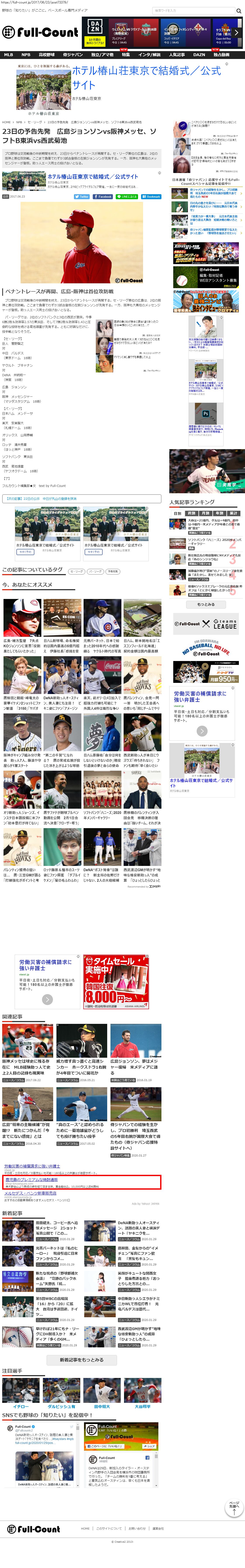Switch to the NPB tab
Viewport: 245px width, 1568px height.
point(26,55)
